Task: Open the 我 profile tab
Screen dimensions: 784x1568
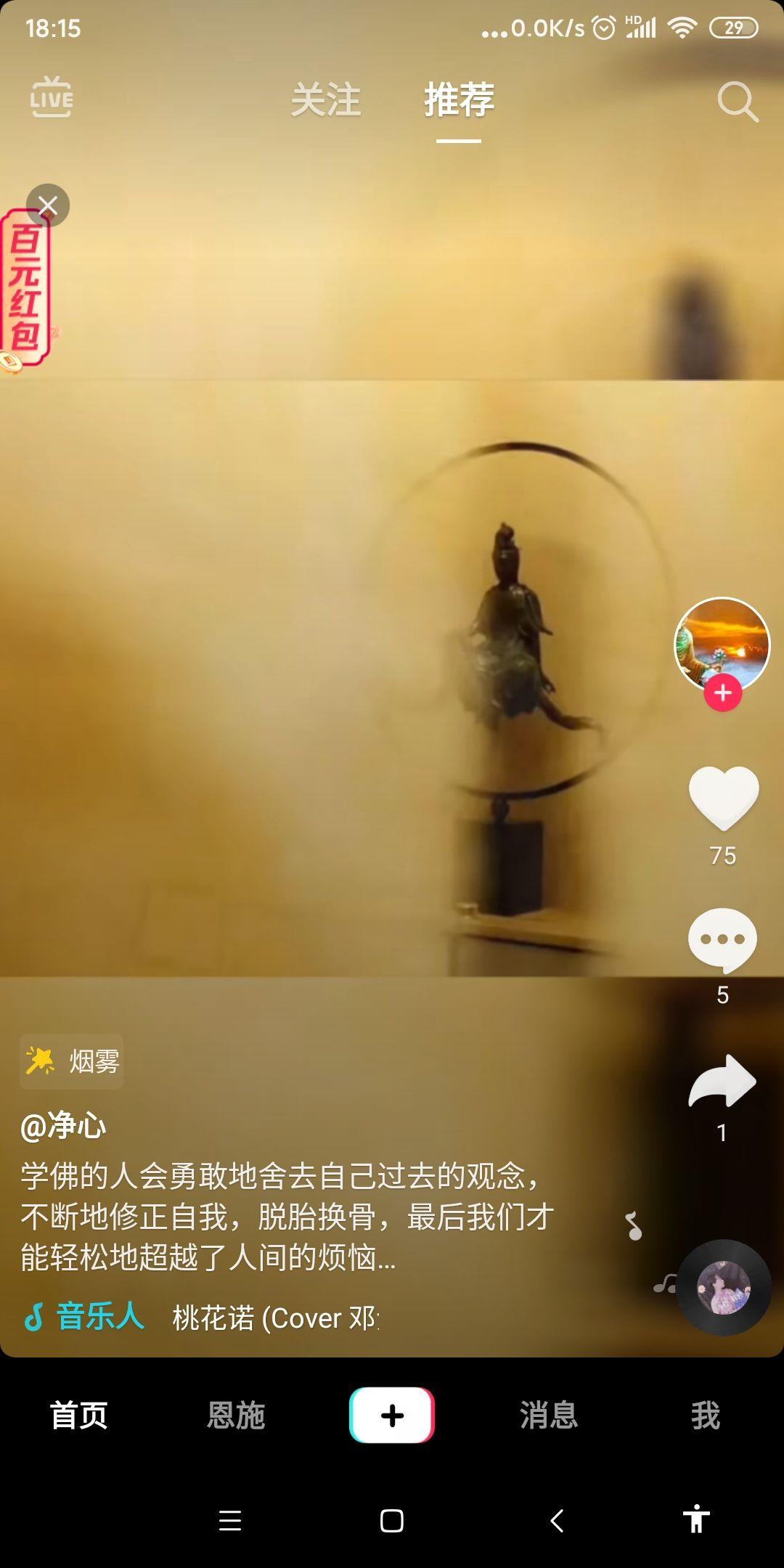Action: (705, 1416)
